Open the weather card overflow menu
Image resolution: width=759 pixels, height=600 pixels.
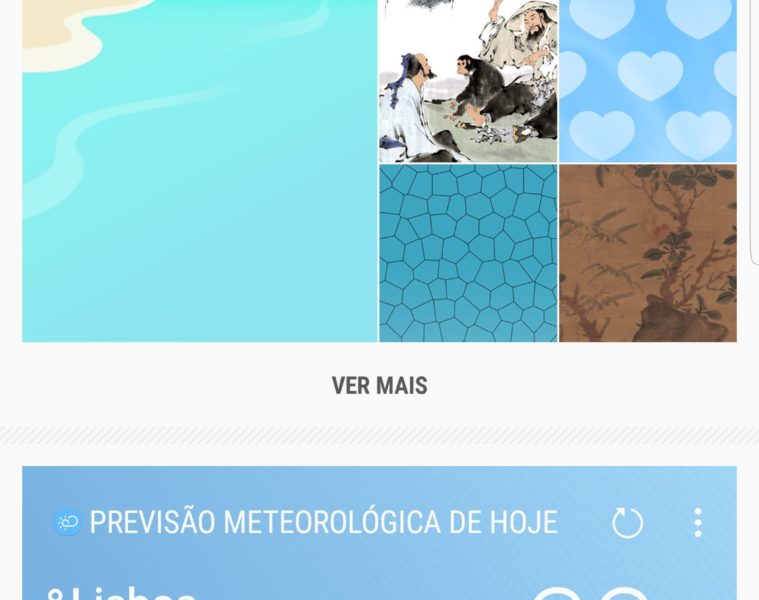click(x=697, y=522)
